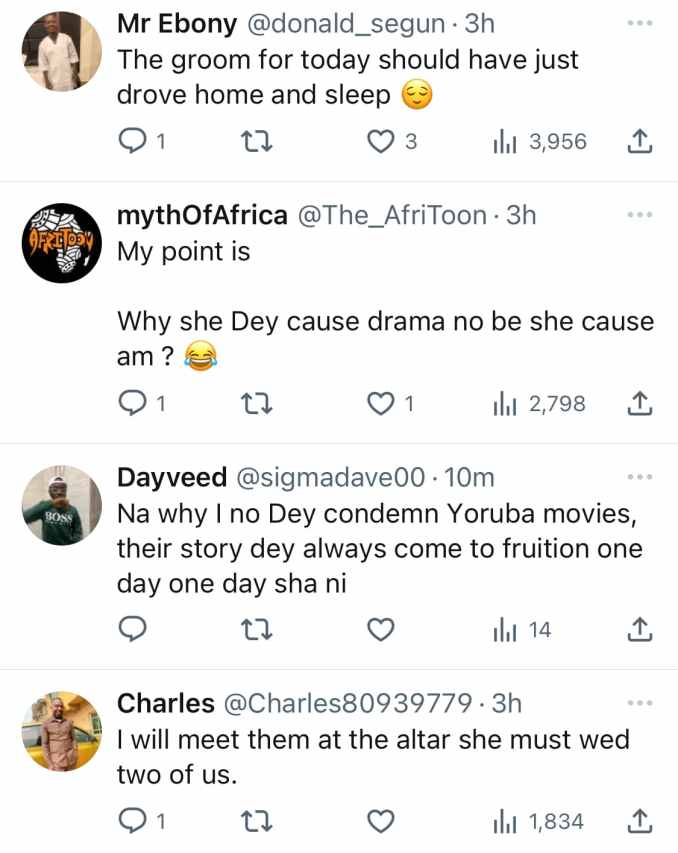Retweet Dayveed's post
The width and height of the screenshot is (678, 853).
pos(258,630)
